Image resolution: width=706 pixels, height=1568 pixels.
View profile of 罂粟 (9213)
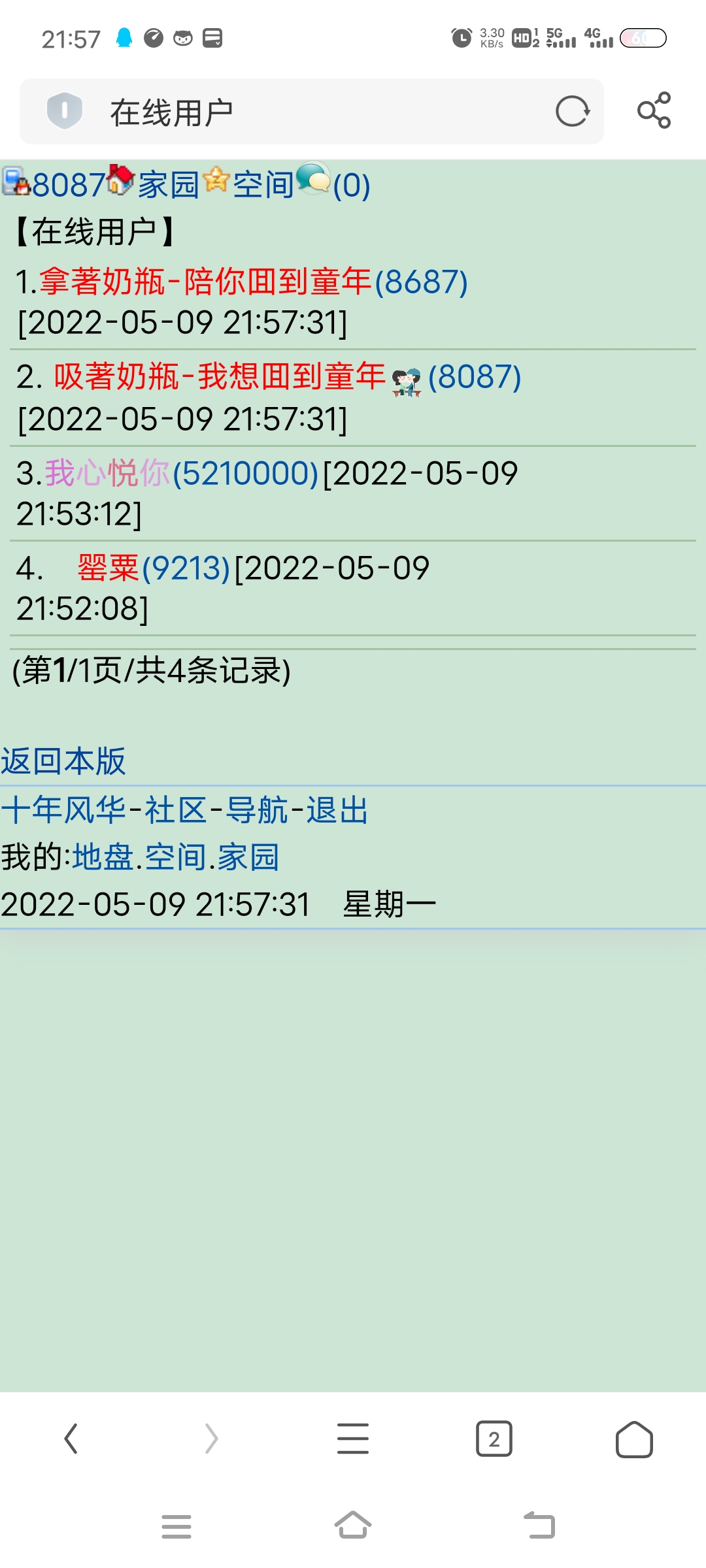108,568
